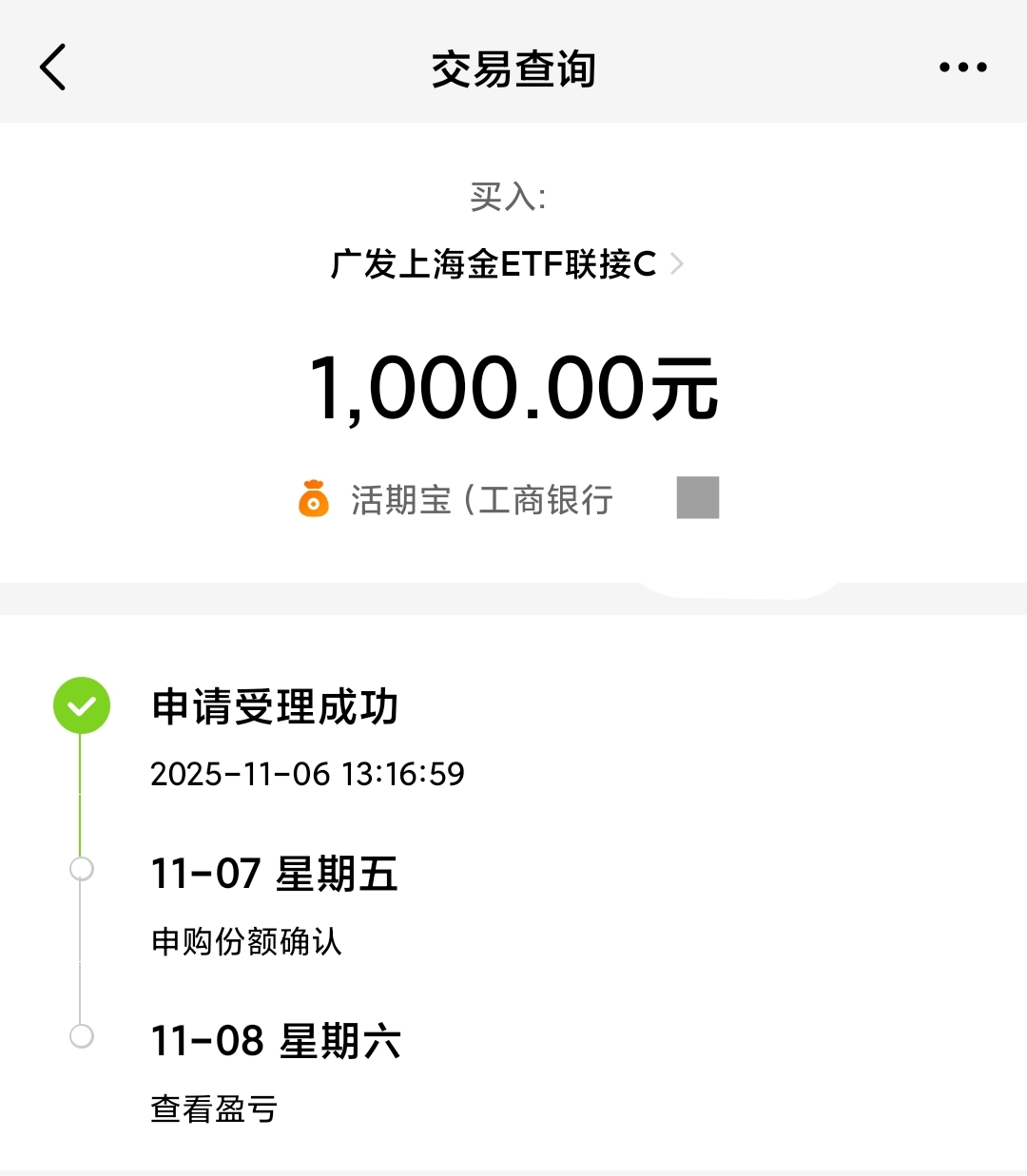This screenshot has width=1027, height=1176.
Task: Toggle the 申请受理成功 completed status indicator
Action: pos(82,705)
